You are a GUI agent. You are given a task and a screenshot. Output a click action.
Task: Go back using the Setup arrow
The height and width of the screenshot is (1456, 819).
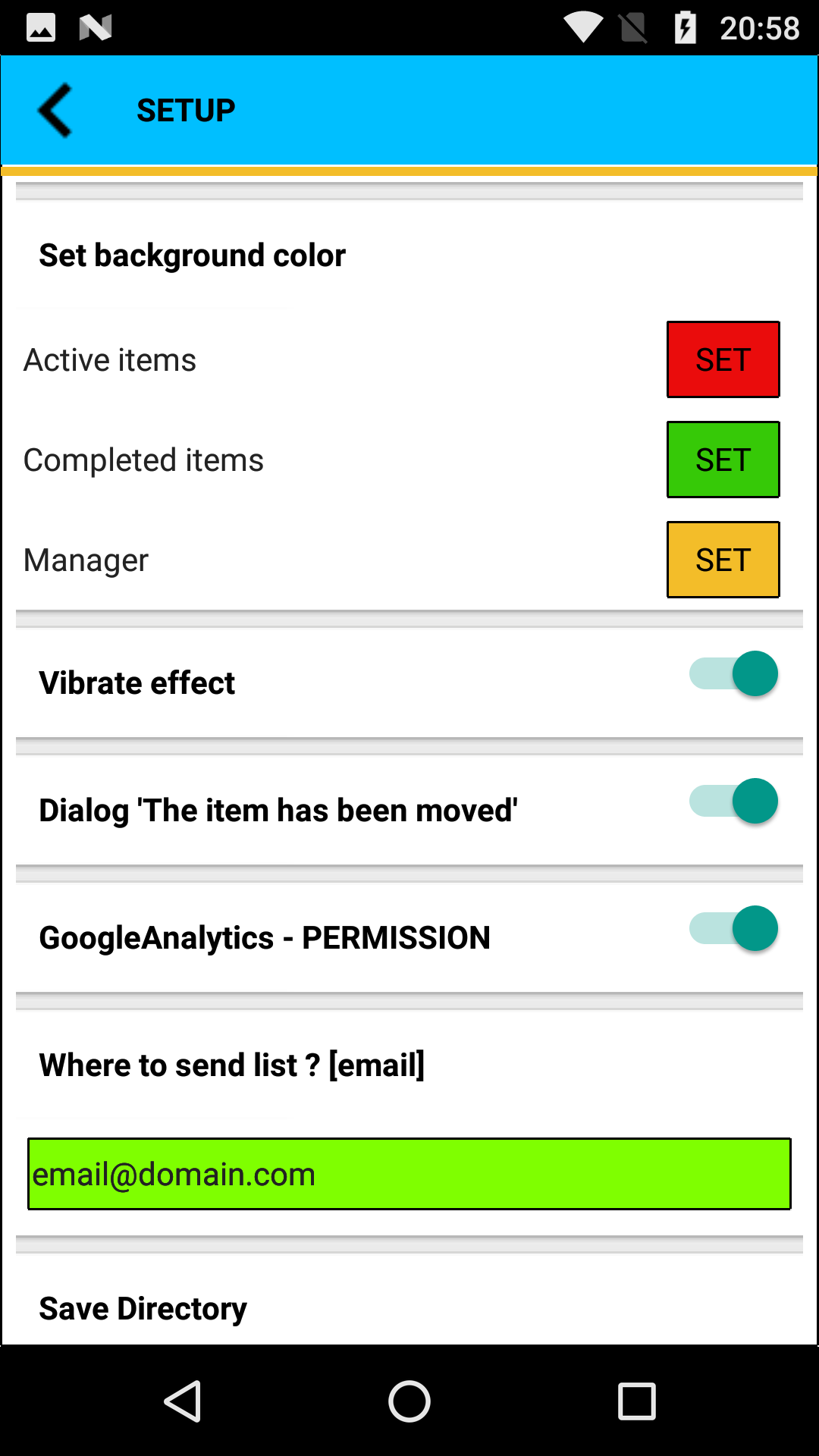55,111
